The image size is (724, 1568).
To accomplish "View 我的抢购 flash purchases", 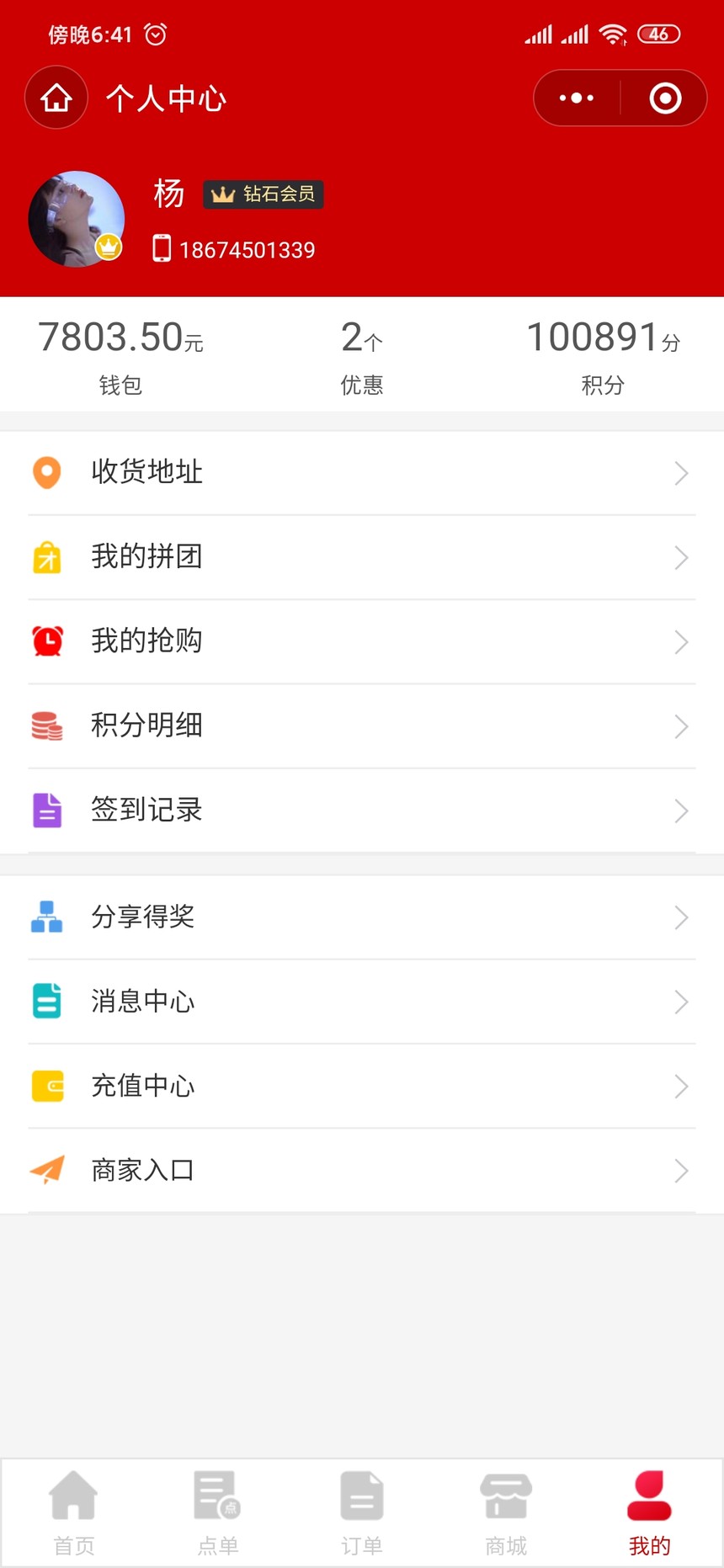I will [x=362, y=641].
